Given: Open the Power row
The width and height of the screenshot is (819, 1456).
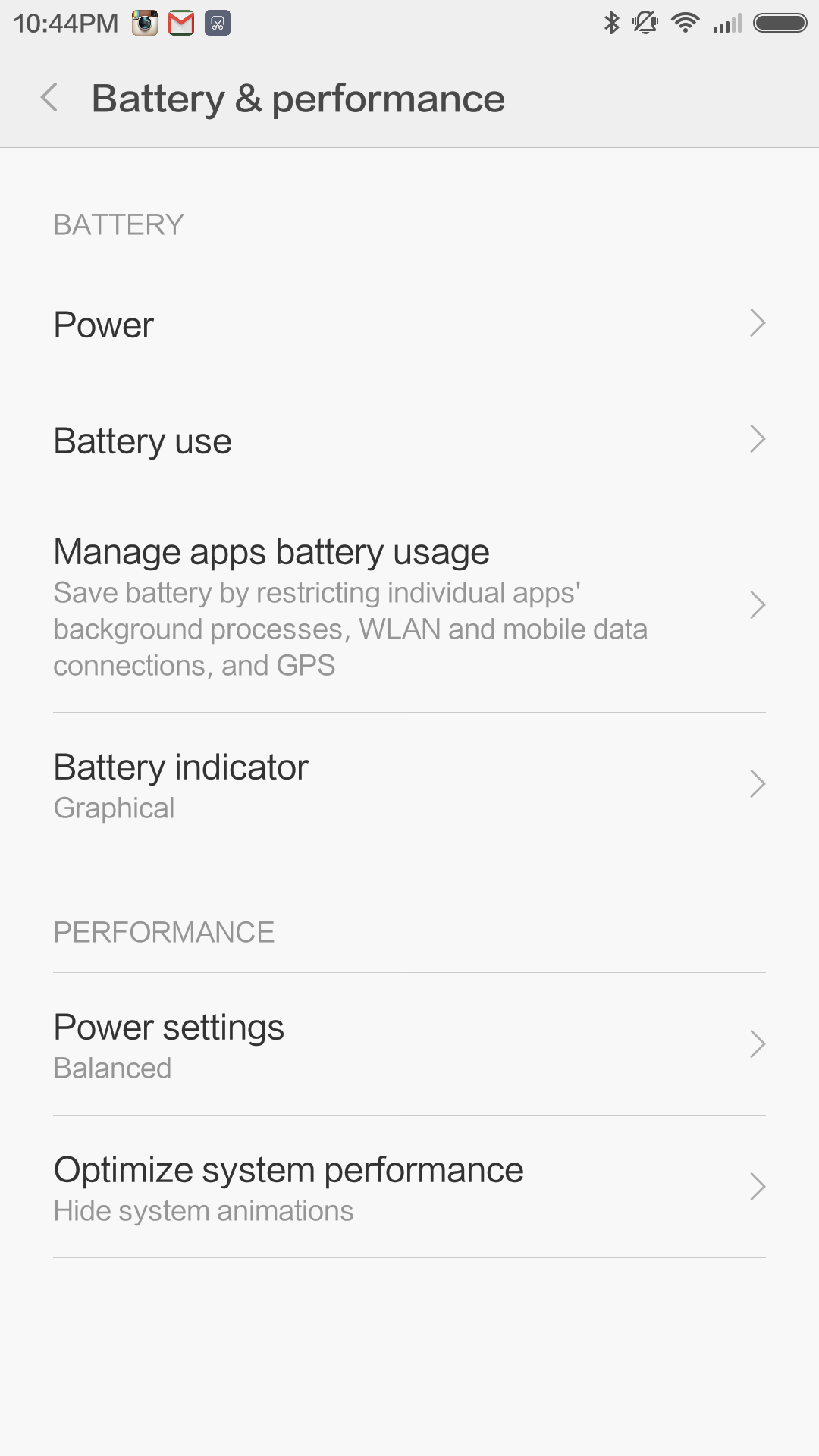Looking at the screenshot, I should coord(409,324).
